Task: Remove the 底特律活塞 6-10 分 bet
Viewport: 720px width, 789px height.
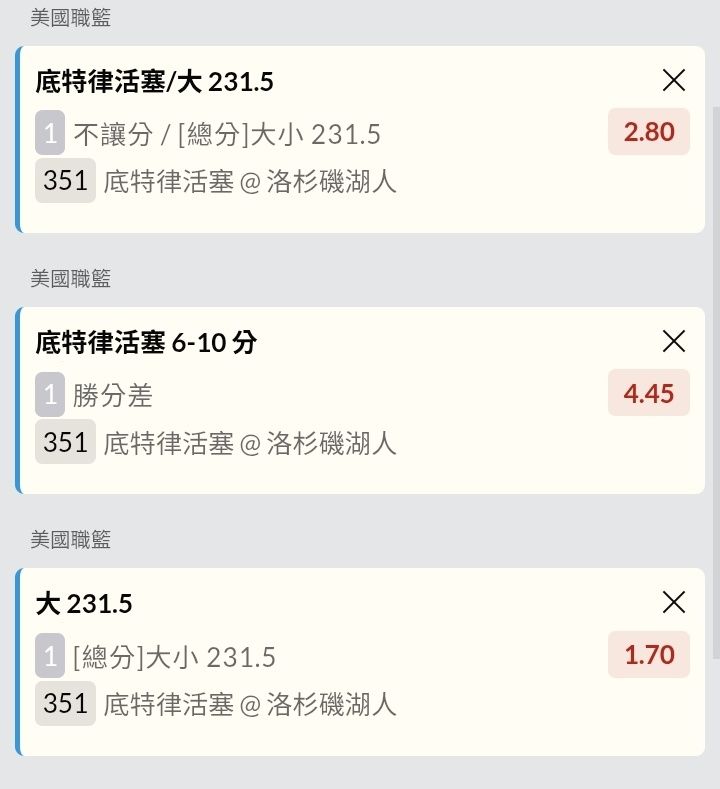Action: click(674, 342)
